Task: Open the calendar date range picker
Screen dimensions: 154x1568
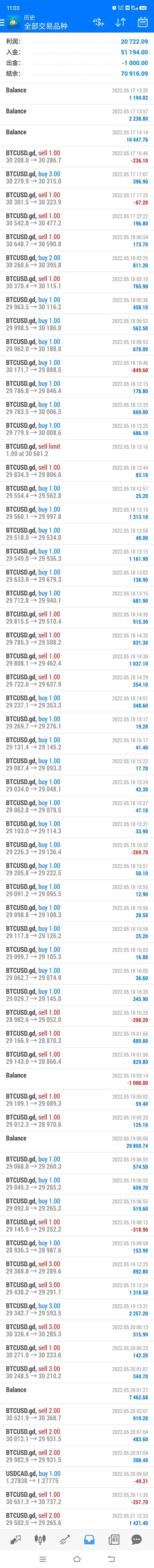Action: (x=142, y=23)
